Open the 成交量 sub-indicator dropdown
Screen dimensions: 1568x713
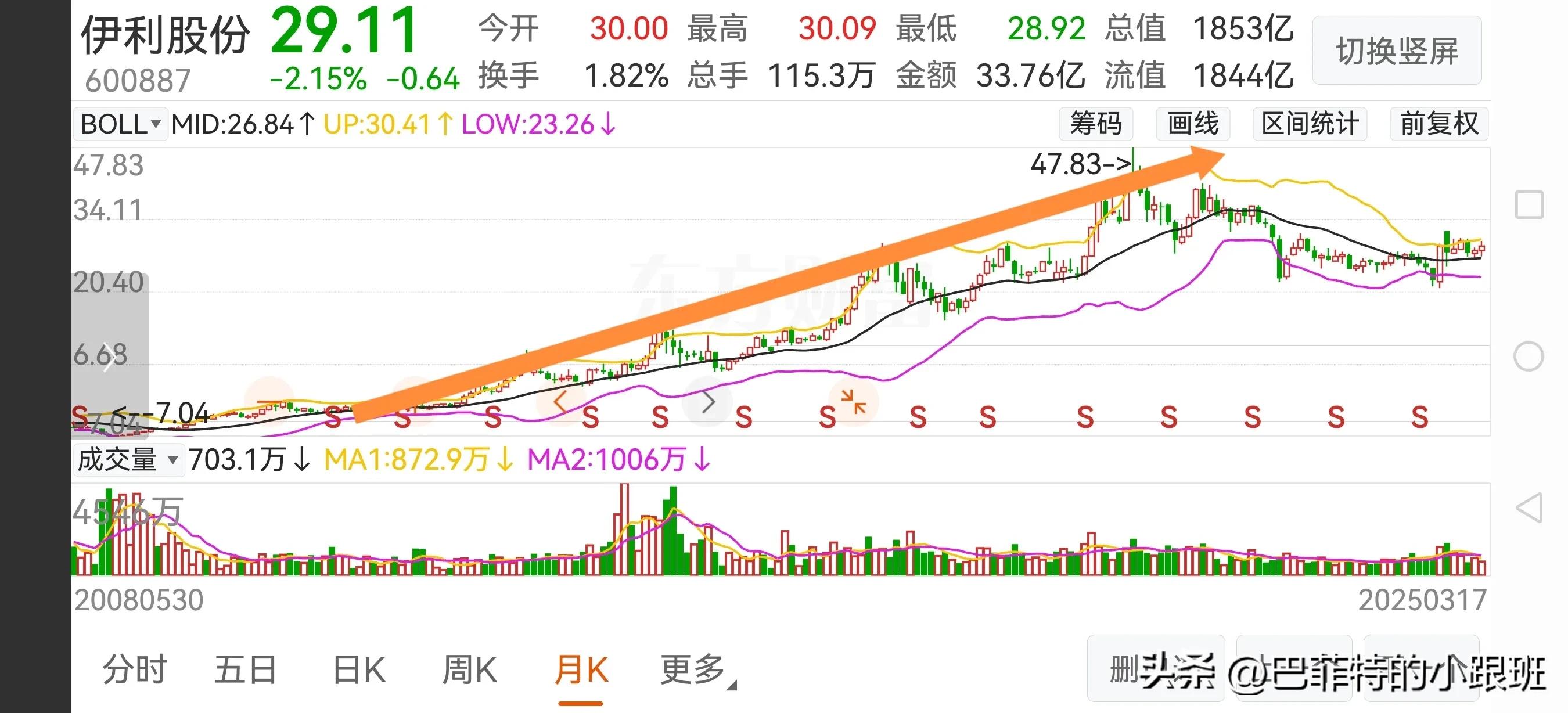(128, 459)
